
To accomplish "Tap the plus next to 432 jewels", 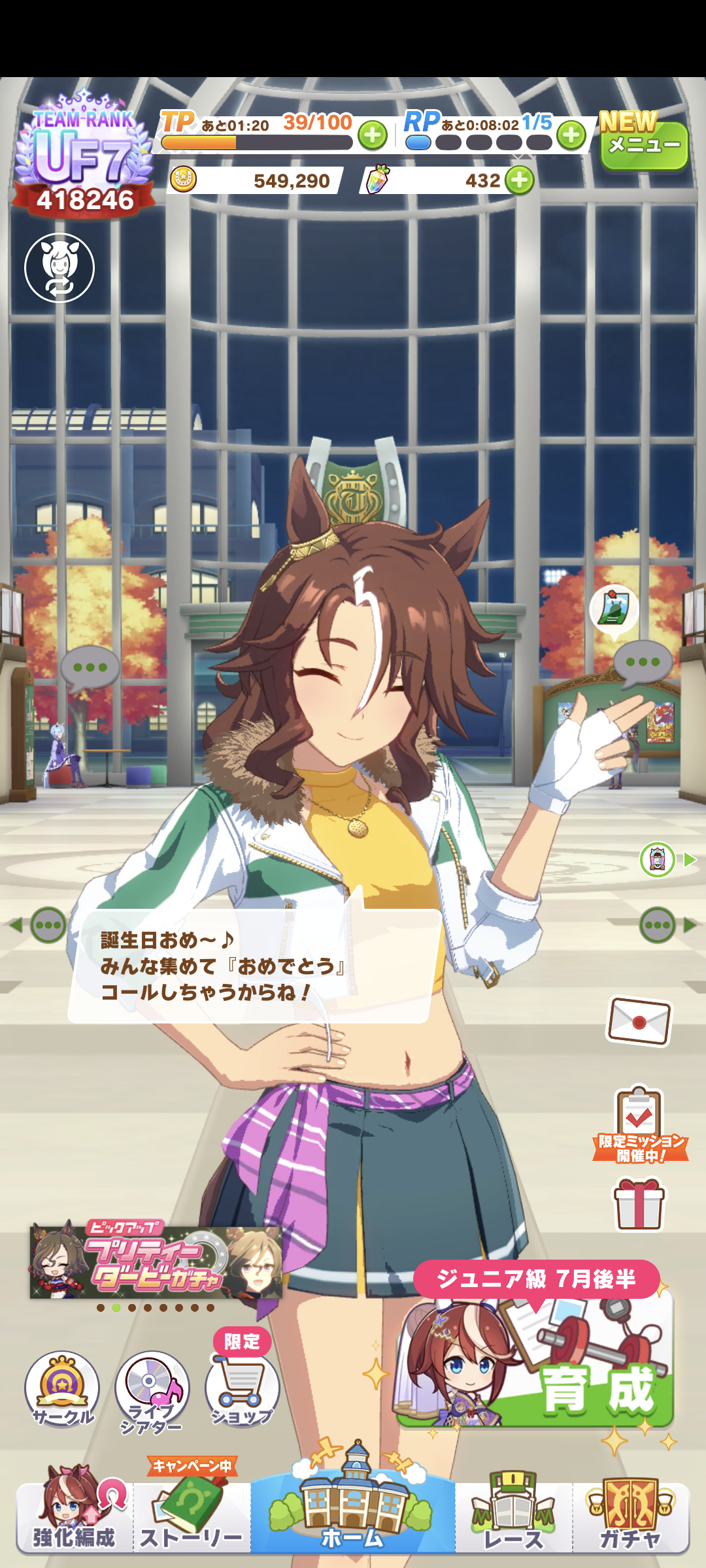I will tap(520, 180).
